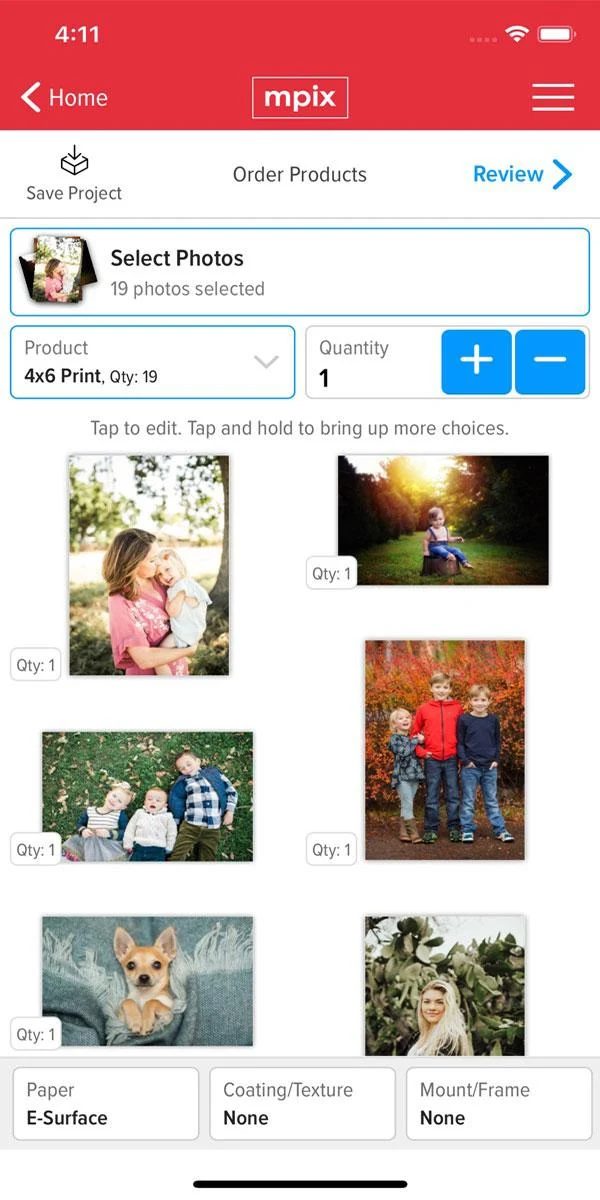The height and width of the screenshot is (1200, 600).
Task: Select a Mount/Frame option
Action: (x=498, y=1104)
